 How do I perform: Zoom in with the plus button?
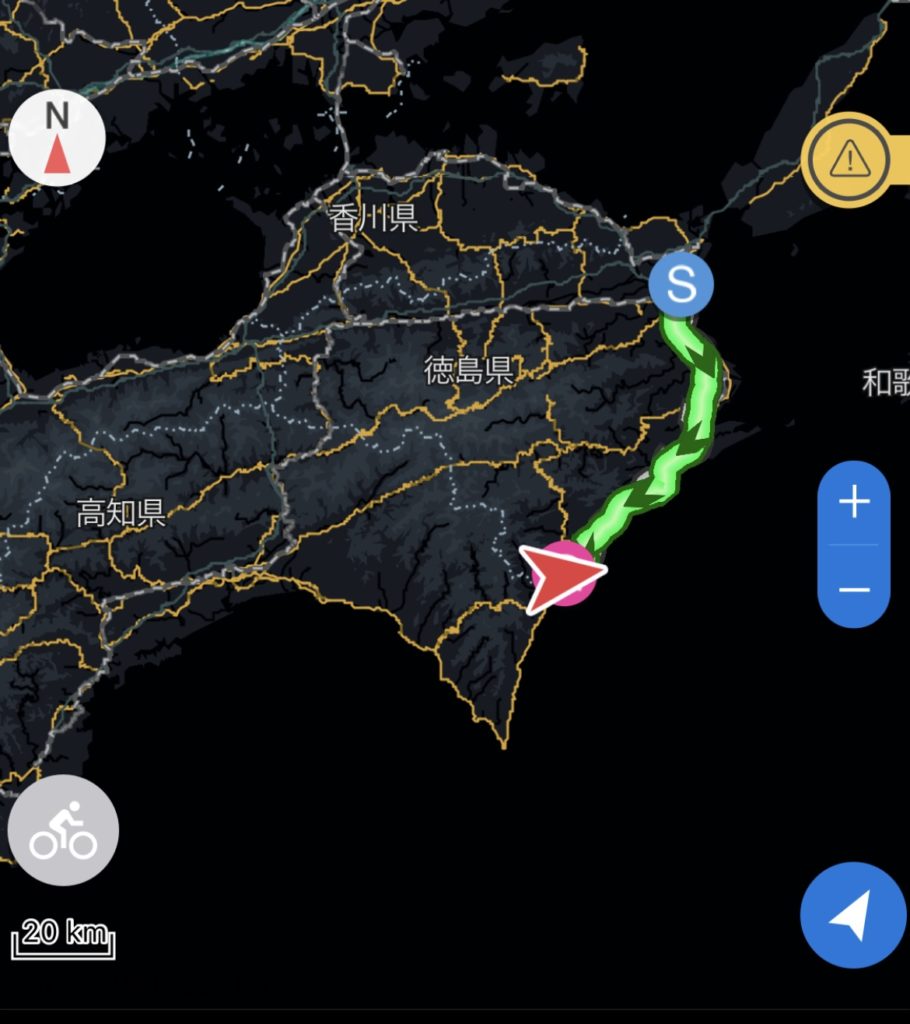point(853,502)
